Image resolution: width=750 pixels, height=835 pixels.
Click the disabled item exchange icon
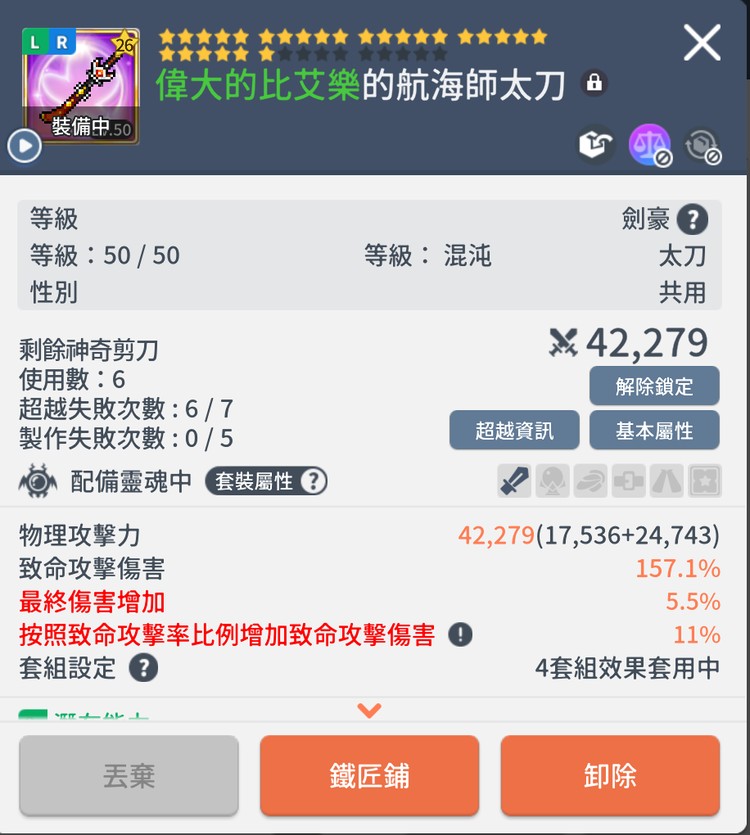(704, 146)
